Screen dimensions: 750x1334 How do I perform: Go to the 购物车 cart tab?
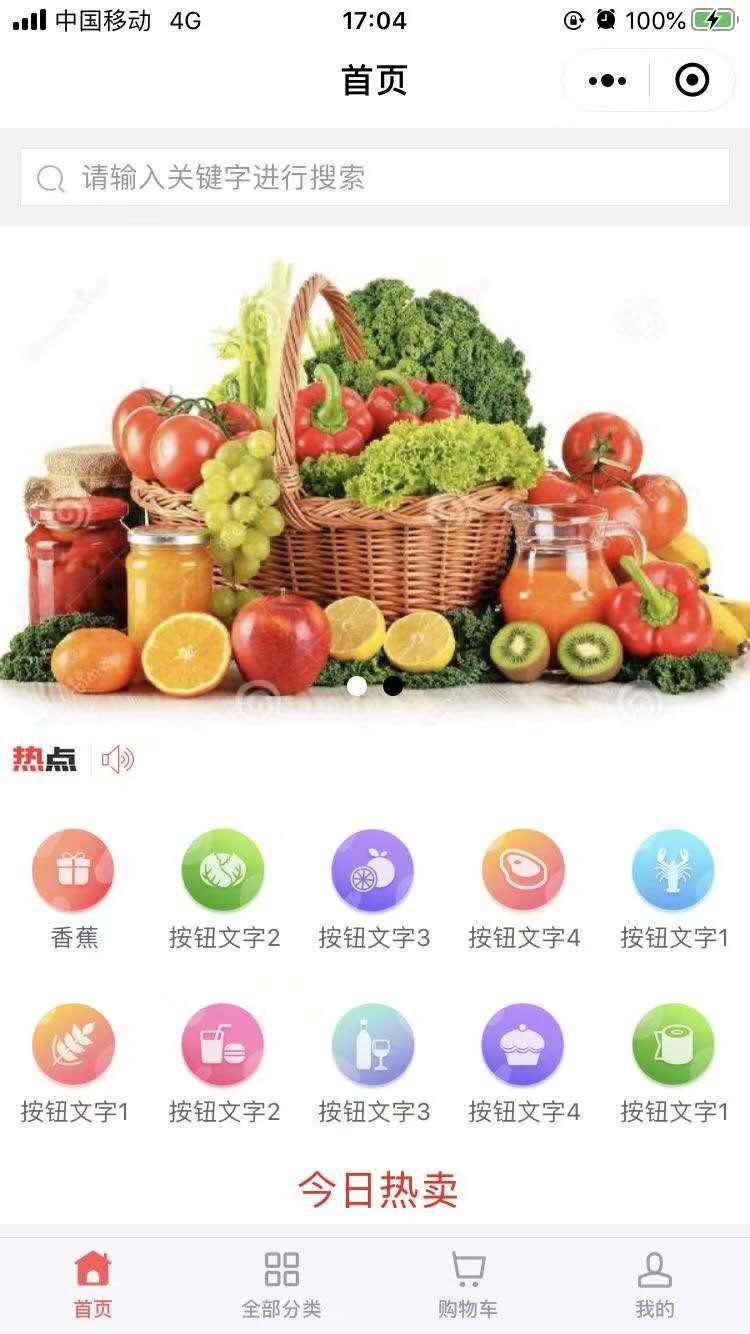pos(468,1285)
